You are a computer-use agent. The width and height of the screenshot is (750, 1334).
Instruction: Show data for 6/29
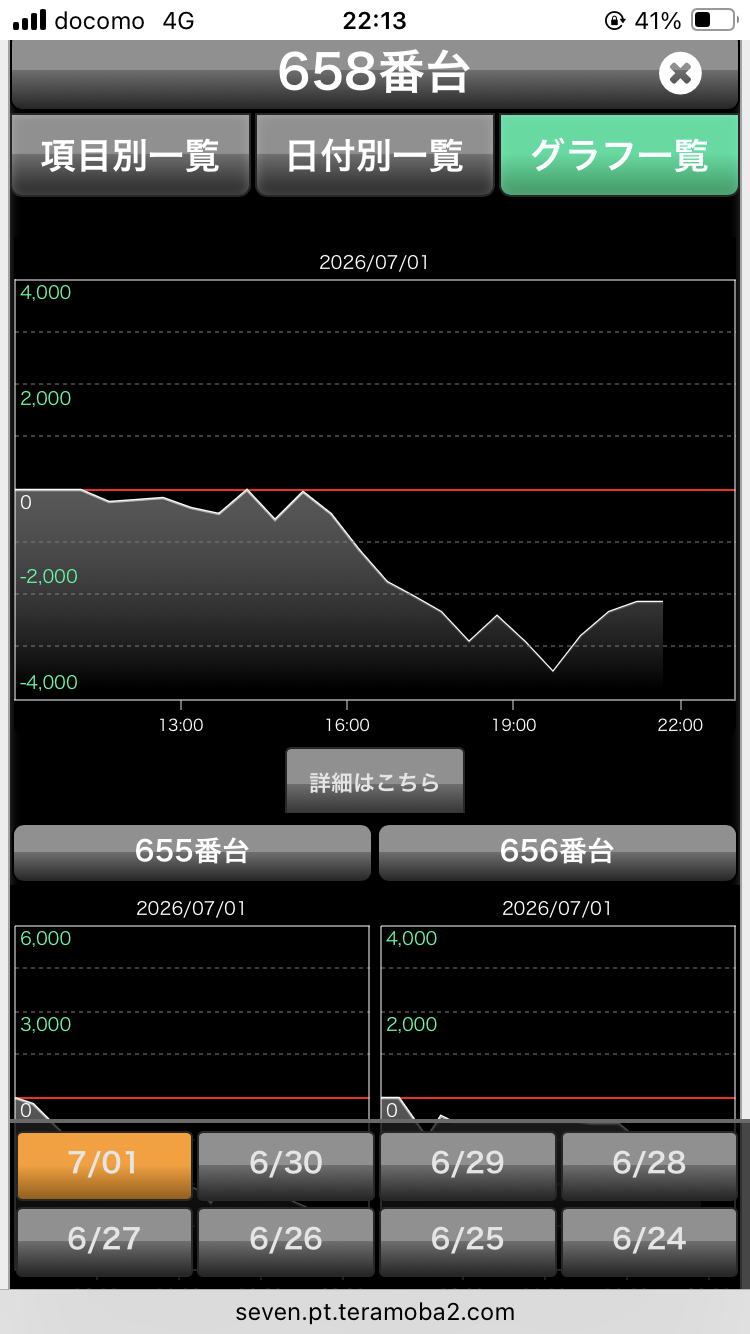pos(468,1165)
